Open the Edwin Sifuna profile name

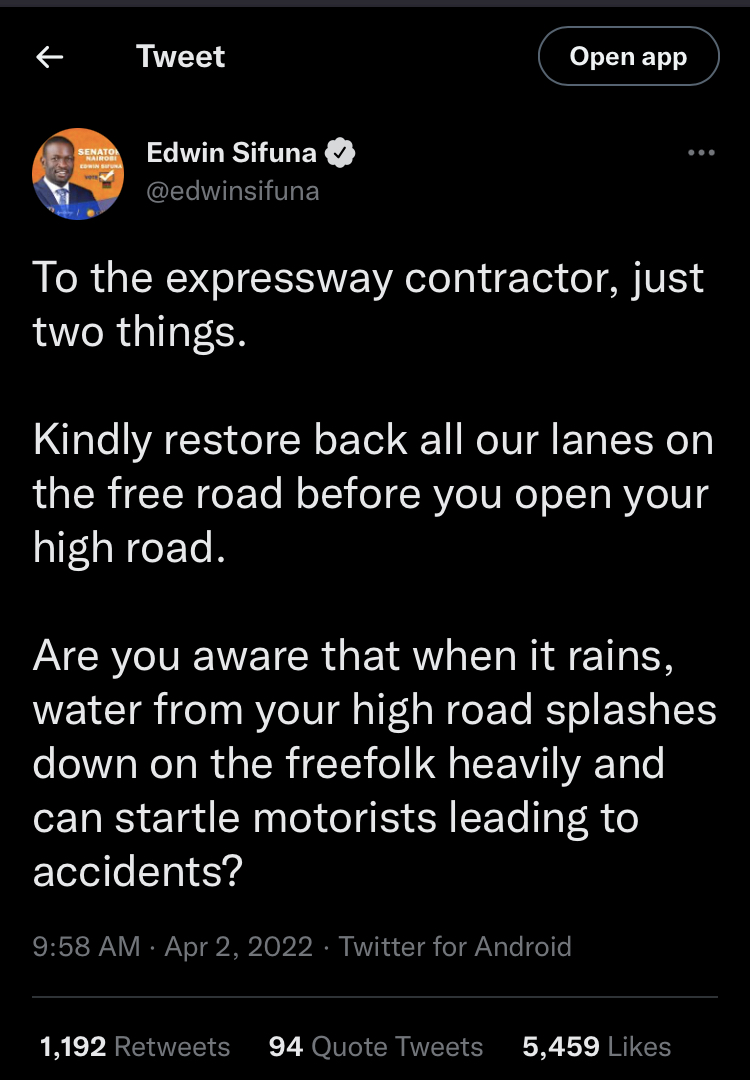(x=232, y=153)
